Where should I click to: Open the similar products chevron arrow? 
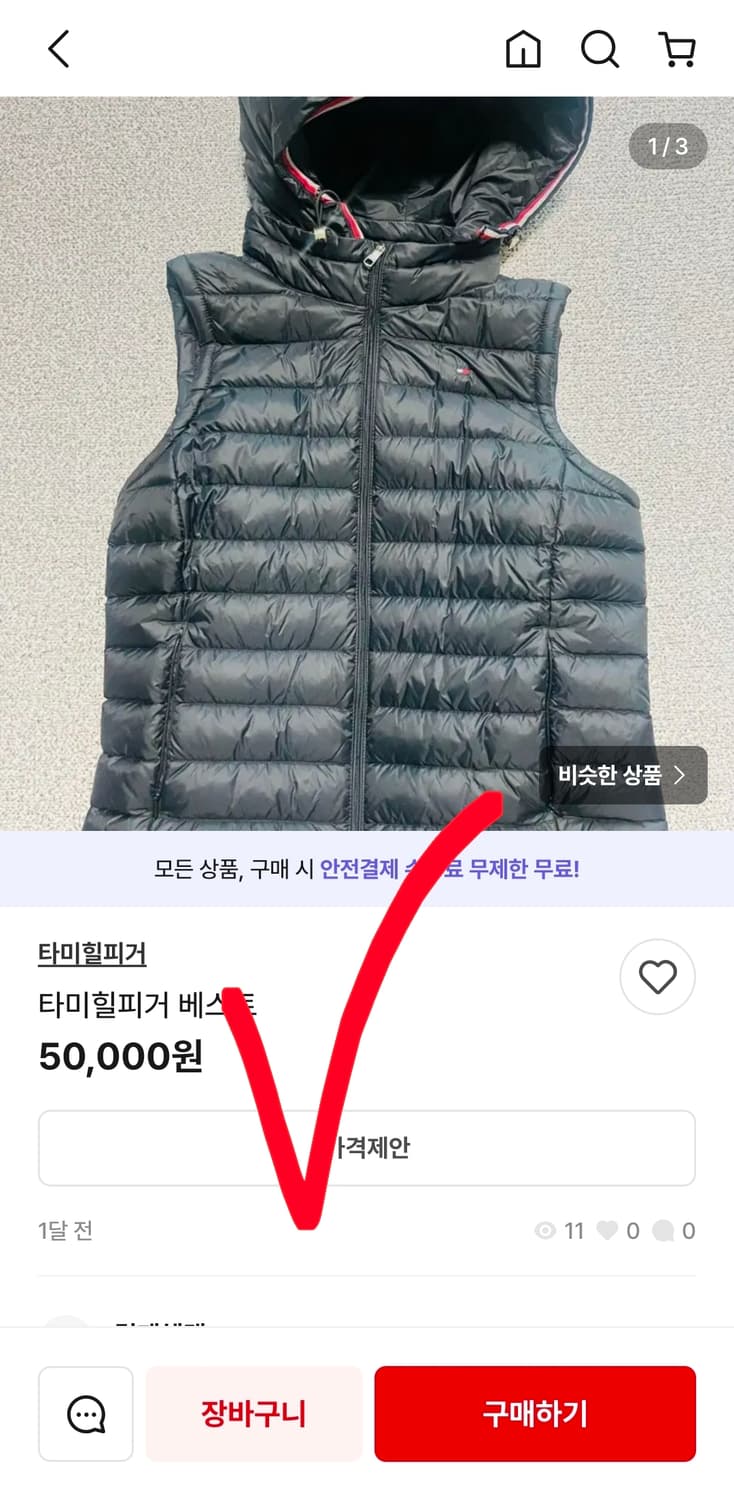(681, 774)
